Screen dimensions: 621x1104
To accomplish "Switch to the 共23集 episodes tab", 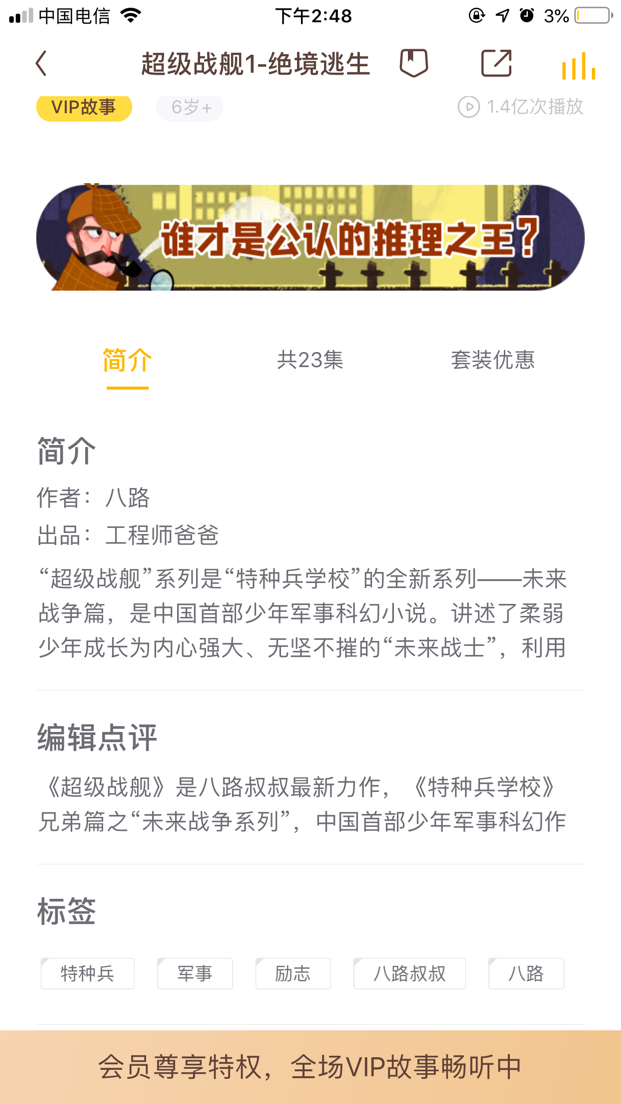I will click(310, 360).
